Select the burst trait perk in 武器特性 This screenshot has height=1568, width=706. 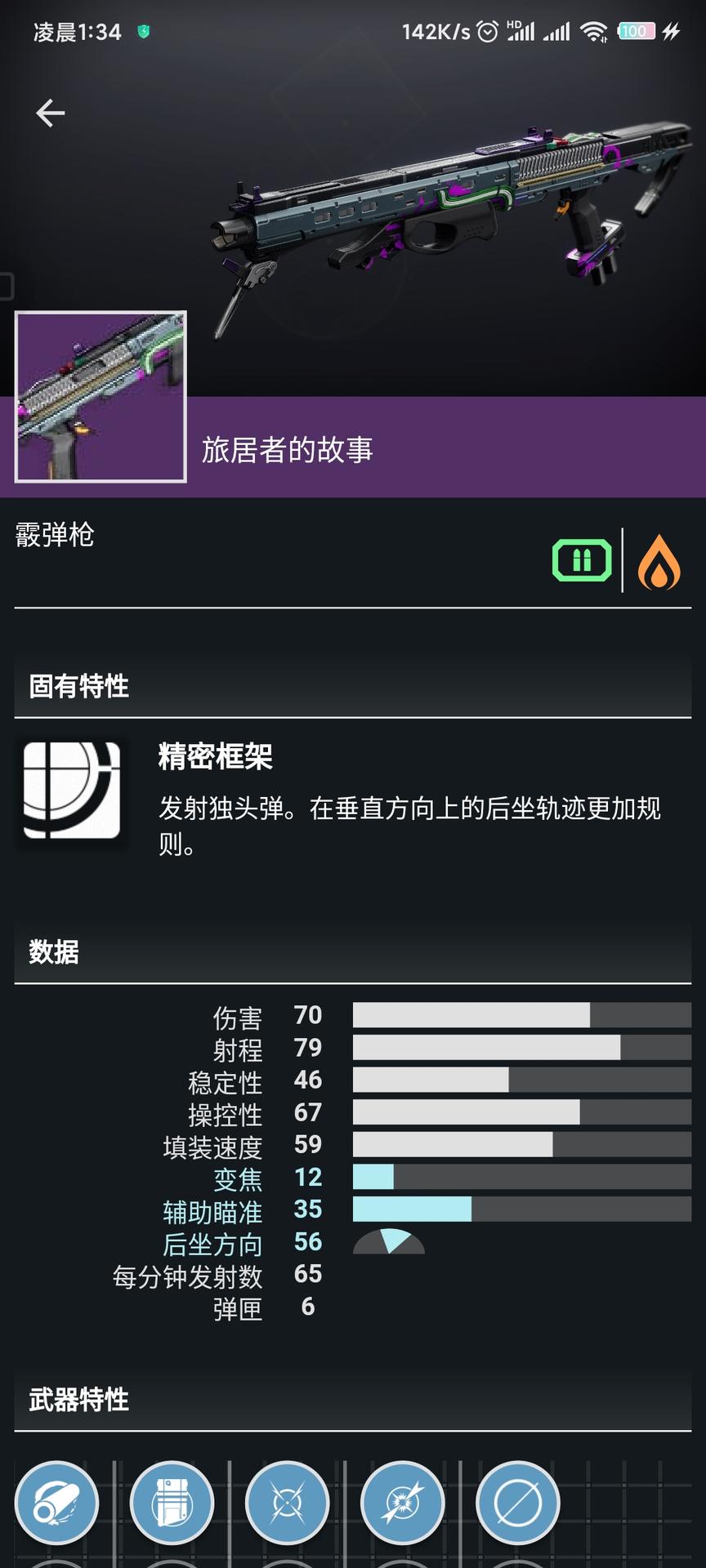coord(403,1503)
